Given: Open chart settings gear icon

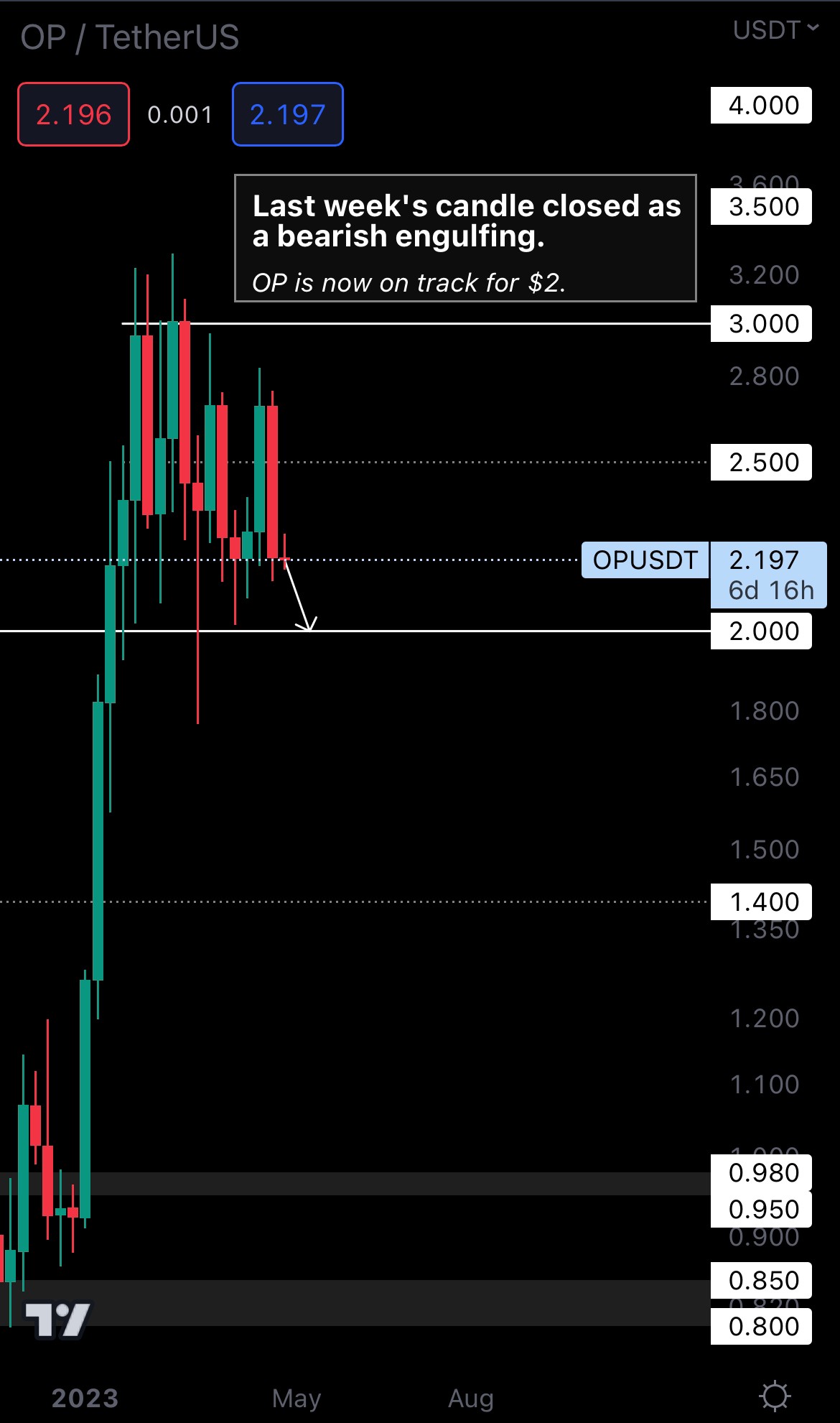Looking at the screenshot, I should (x=775, y=1396).
